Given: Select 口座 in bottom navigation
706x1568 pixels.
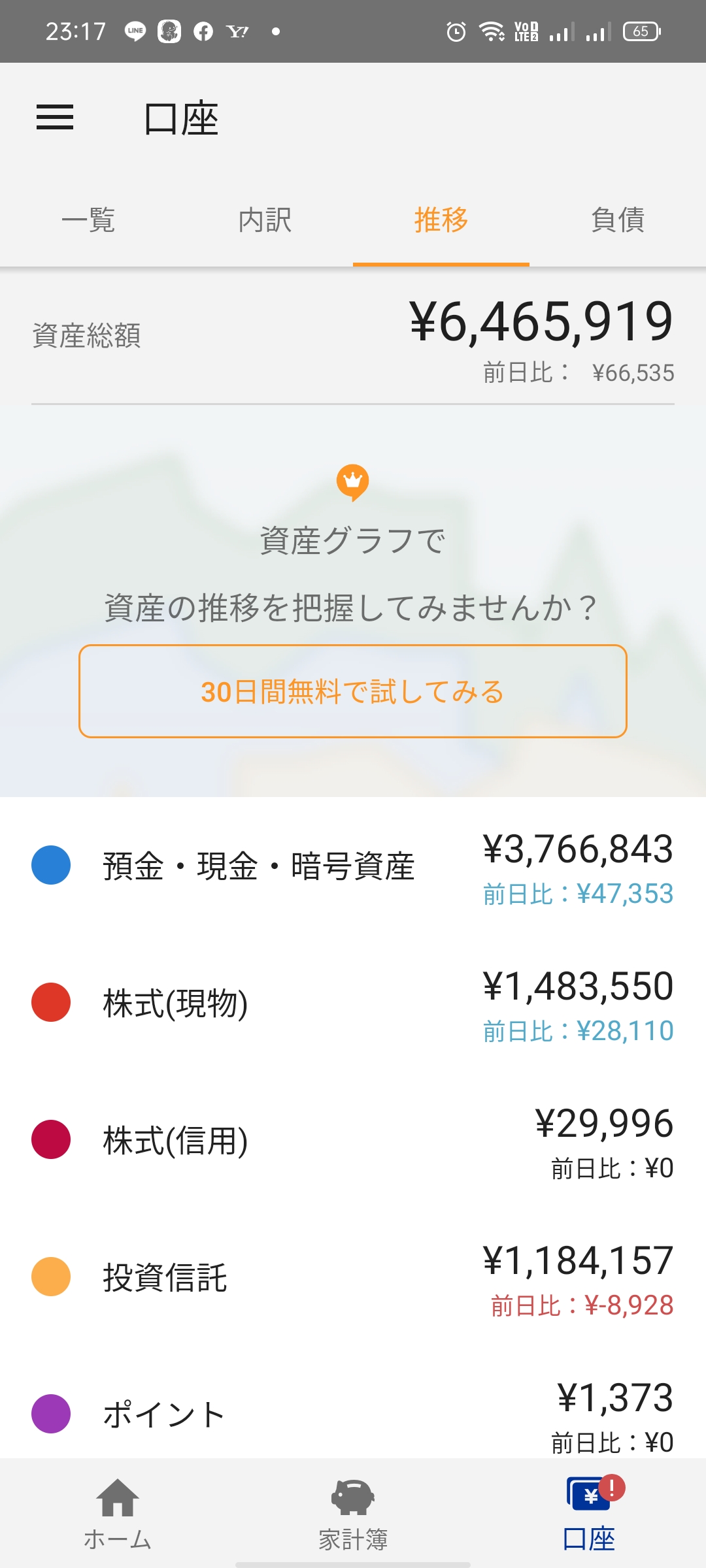Looking at the screenshot, I should 588,1513.
